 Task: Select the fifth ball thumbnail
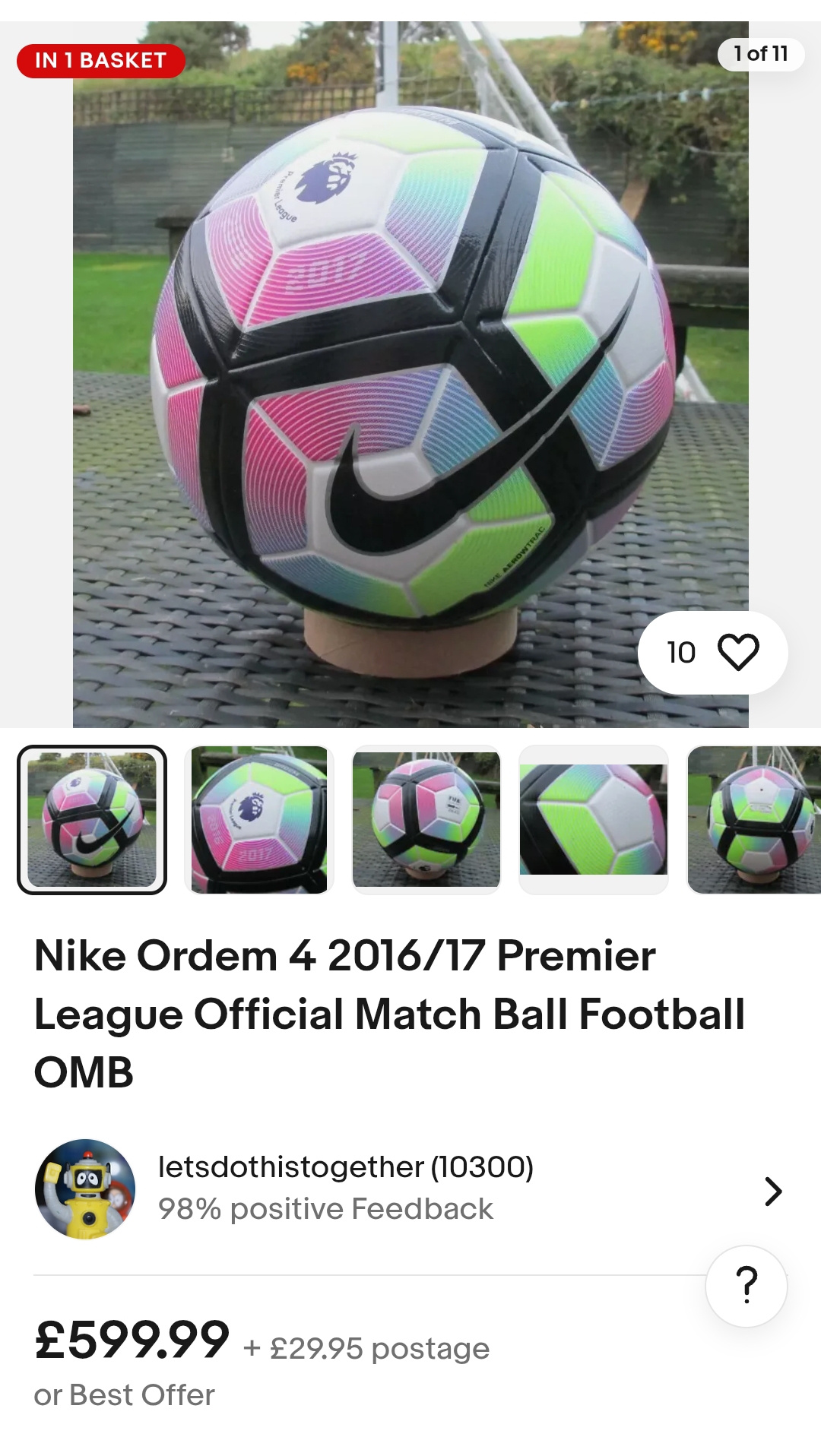[x=754, y=819]
